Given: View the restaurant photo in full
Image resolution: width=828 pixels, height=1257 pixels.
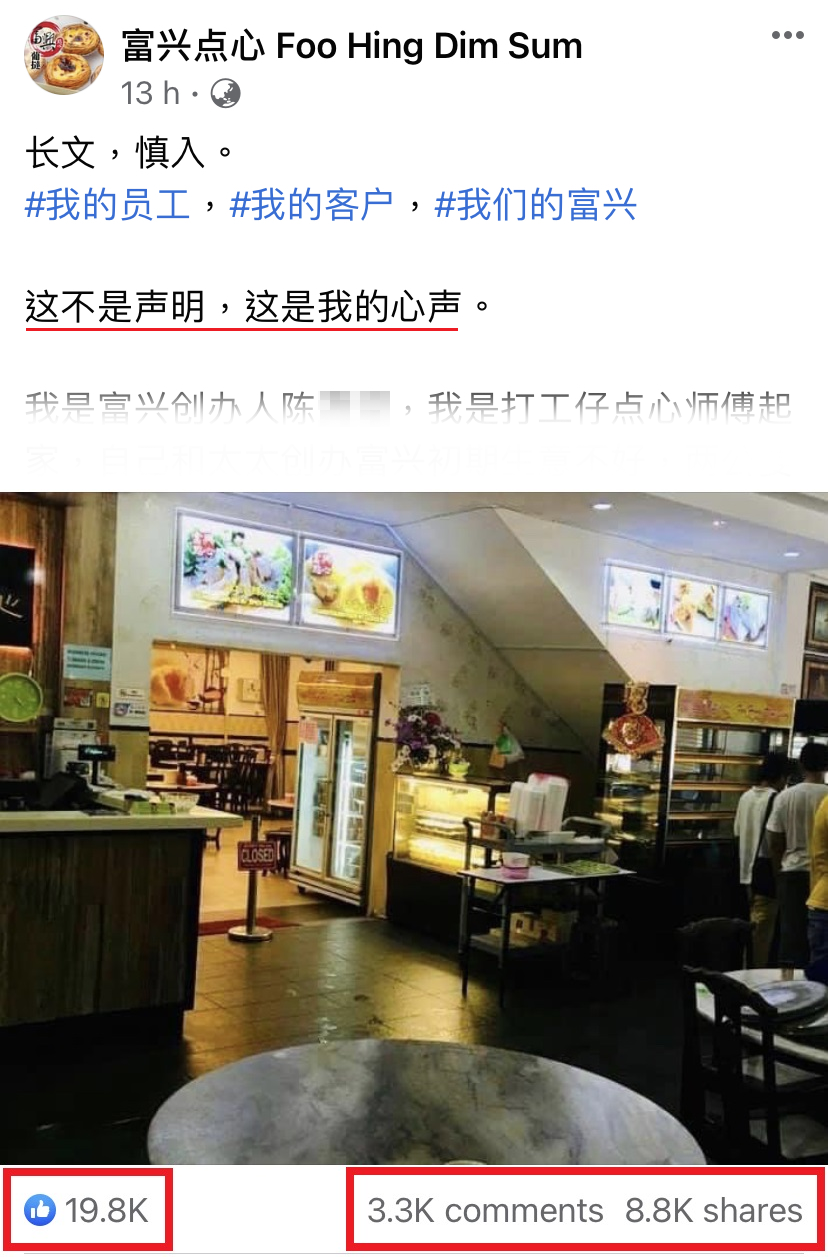Looking at the screenshot, I should pyautogui.click(x=414, y=828).
